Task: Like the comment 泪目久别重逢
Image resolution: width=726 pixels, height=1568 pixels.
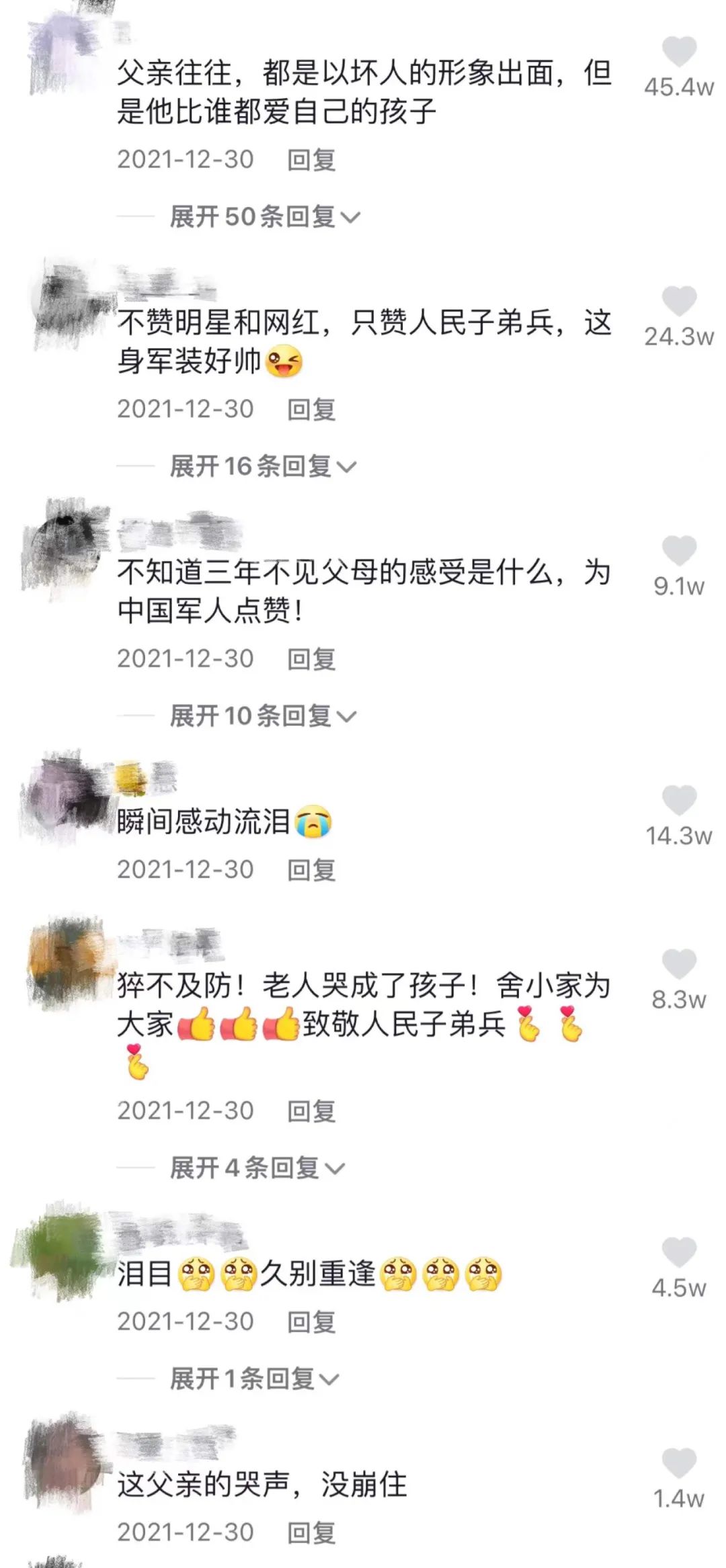Action: 679,1253
